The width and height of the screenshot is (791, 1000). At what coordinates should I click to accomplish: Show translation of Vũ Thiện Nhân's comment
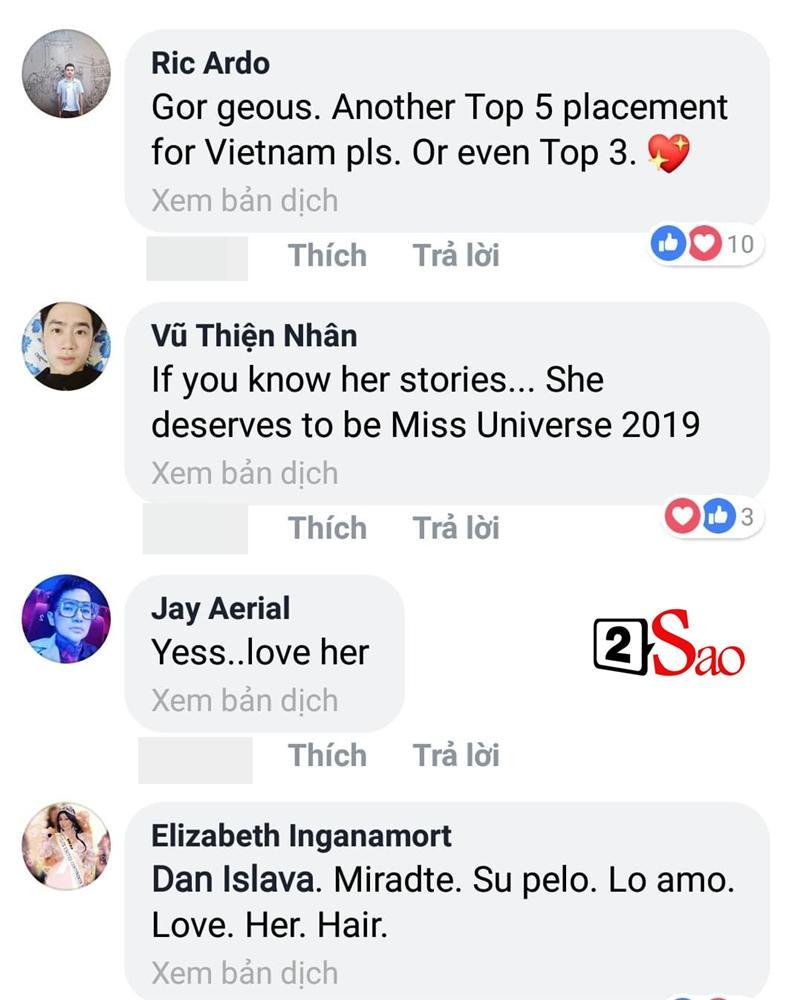244,473
